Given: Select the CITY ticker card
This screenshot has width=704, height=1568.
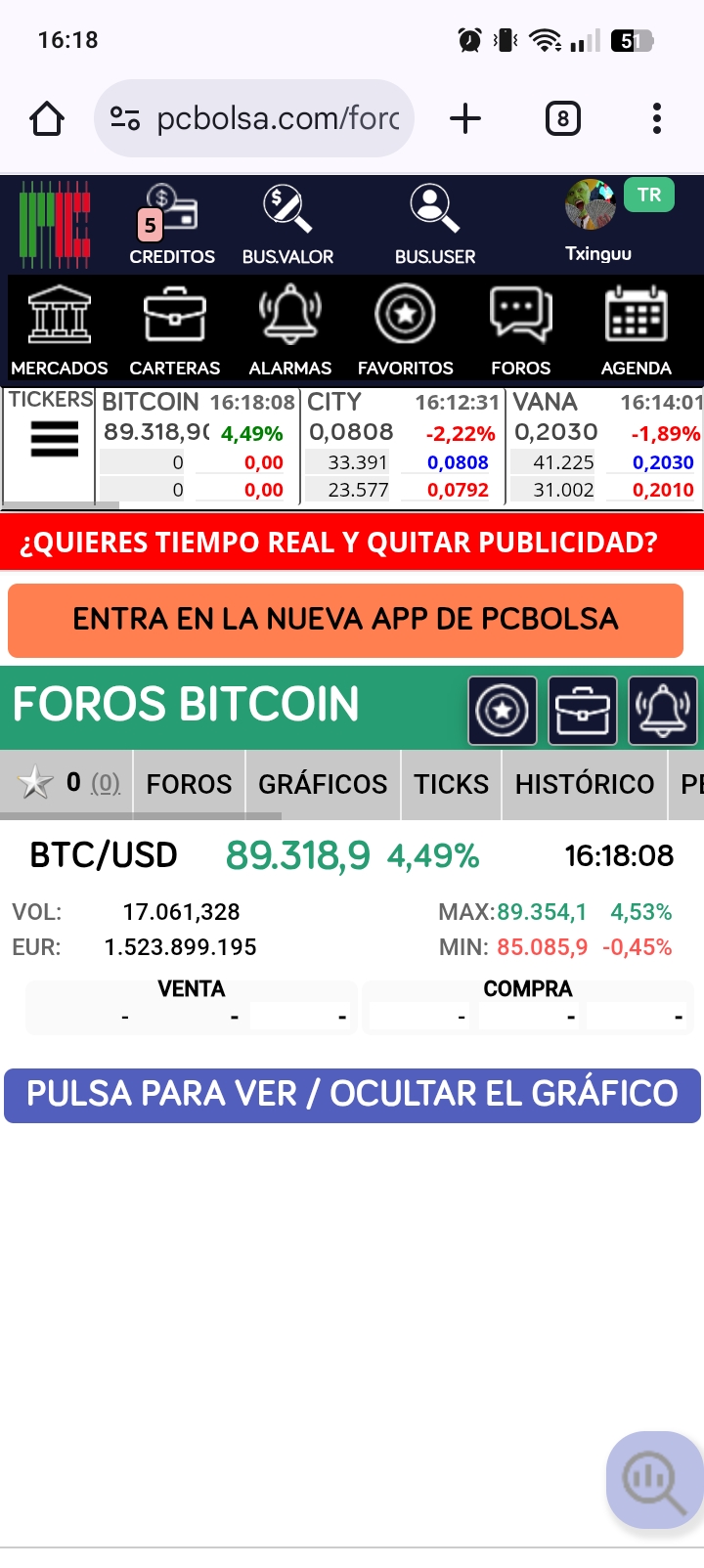Looking at the screenshot, I should coord(403,446).
